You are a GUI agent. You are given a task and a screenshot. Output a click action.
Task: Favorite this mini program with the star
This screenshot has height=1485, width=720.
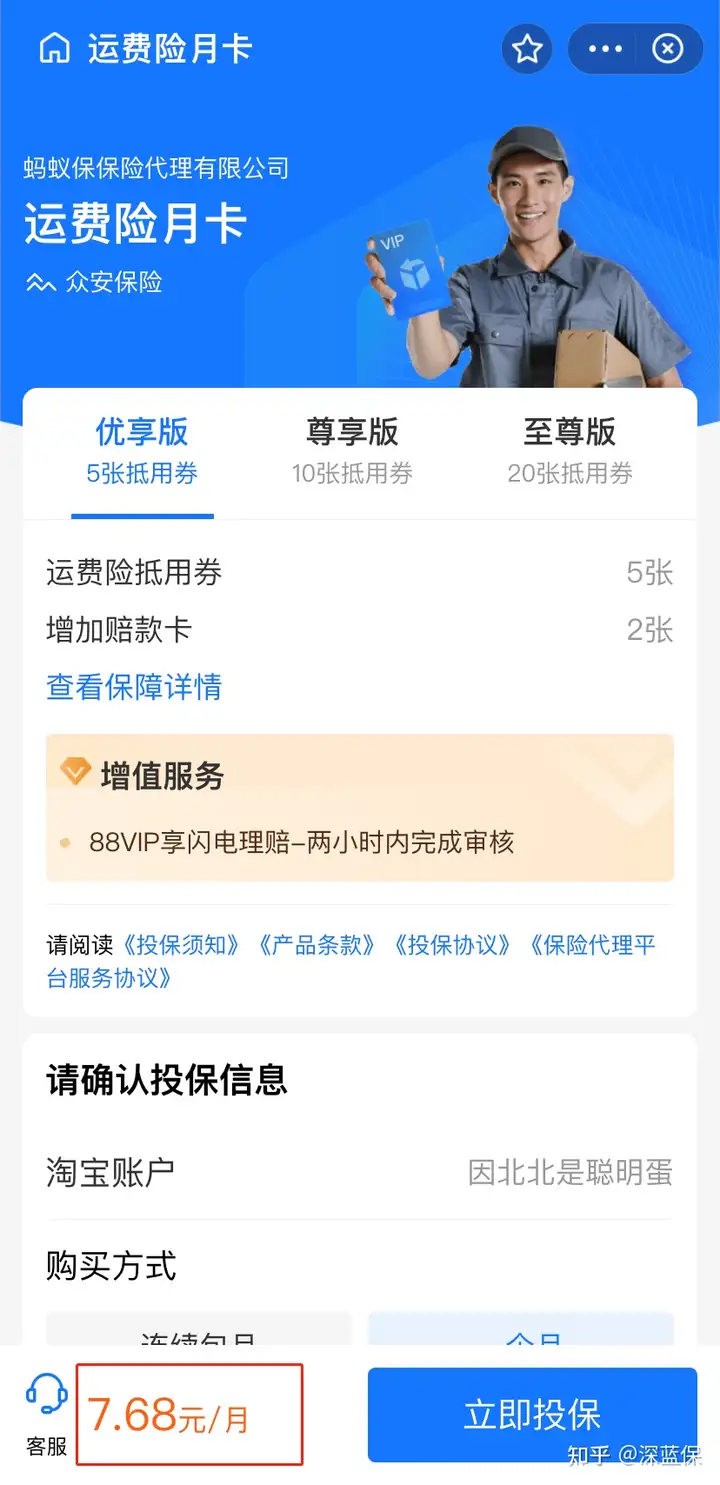(527, 48)
